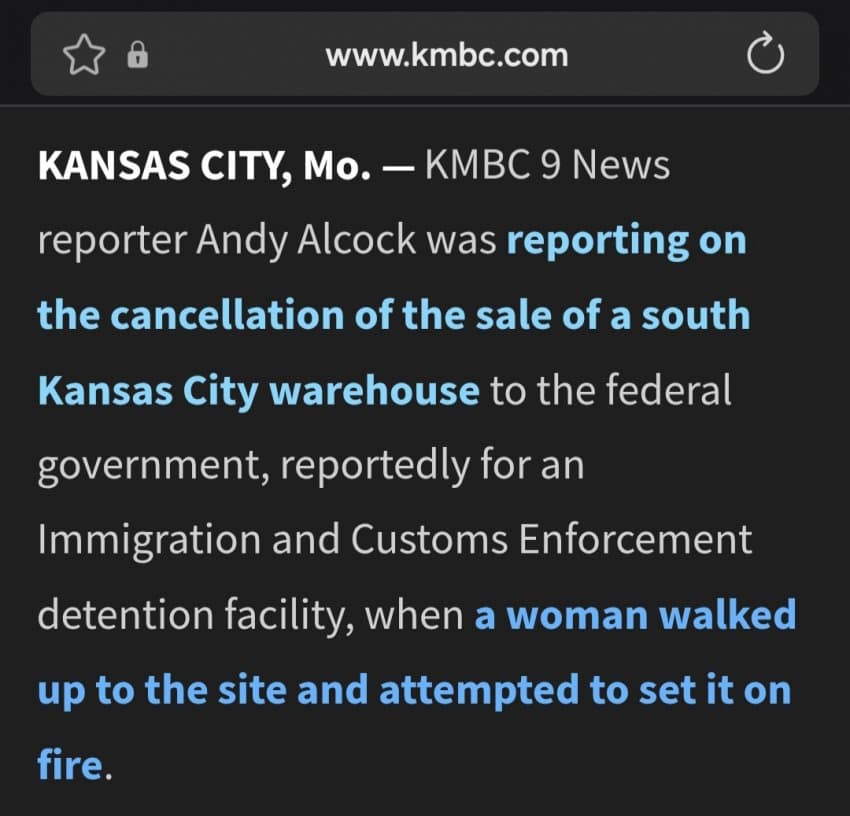Viewport: 850px width, 816px height.
Task: Bookmark this page with the star icon
Action: tap(82, 57)
